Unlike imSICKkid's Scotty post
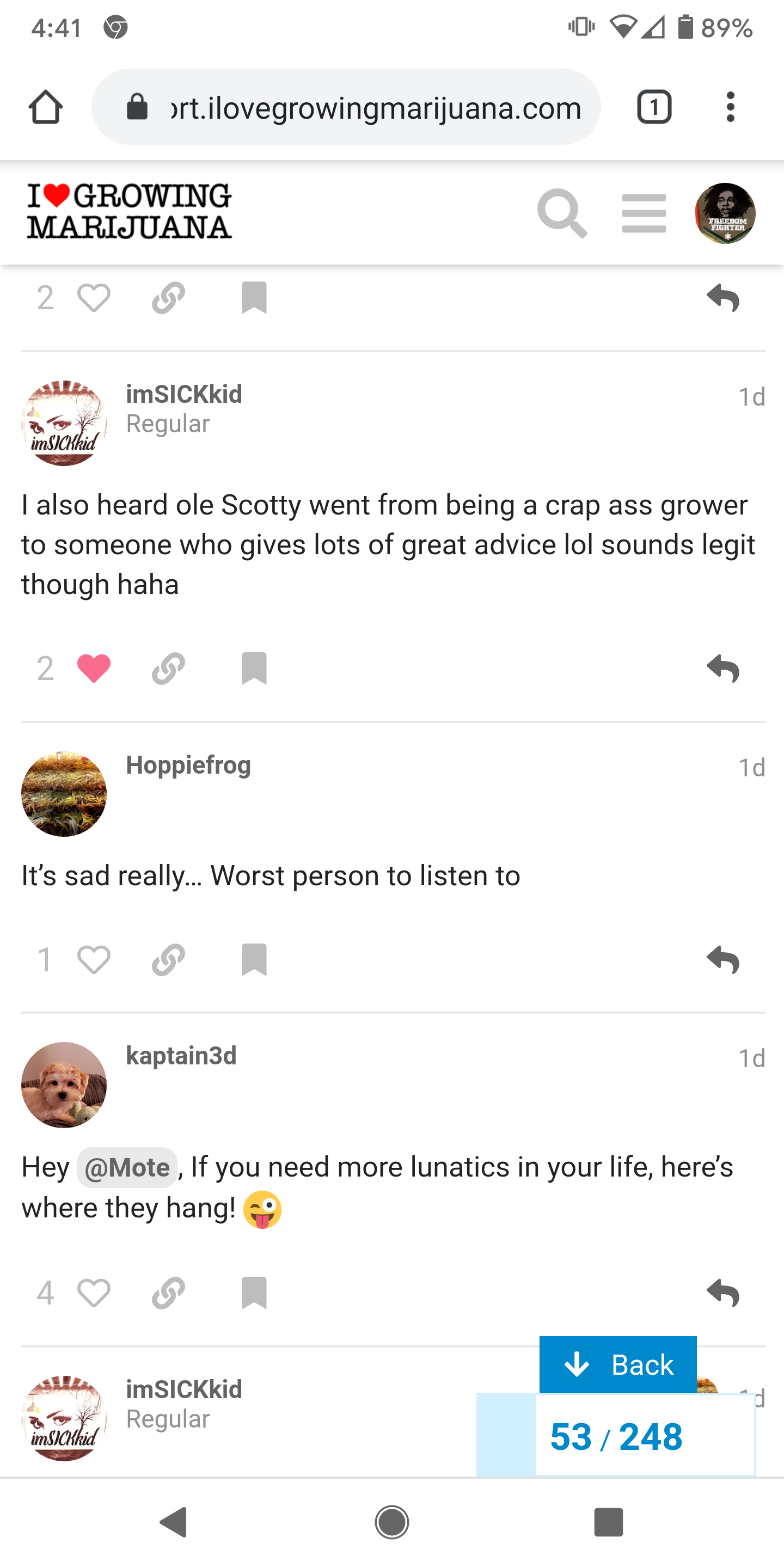This screenshot has width=784, height=1568. coord(94,669)
